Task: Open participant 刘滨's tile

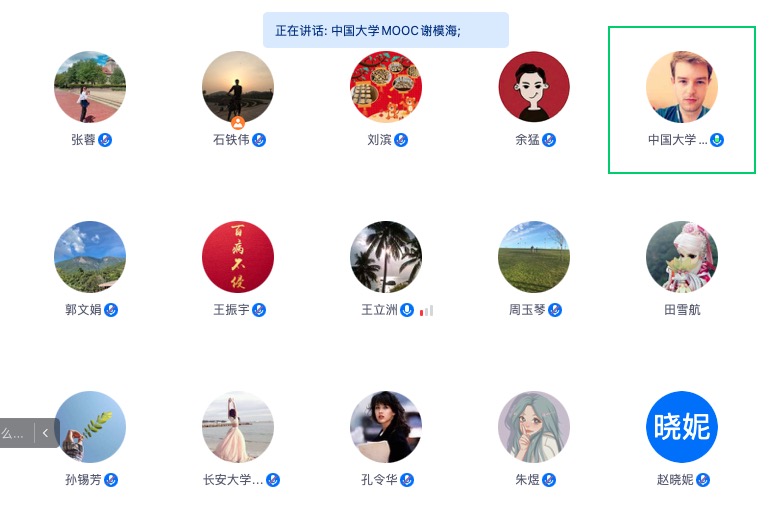Action: tap(386, 87)
